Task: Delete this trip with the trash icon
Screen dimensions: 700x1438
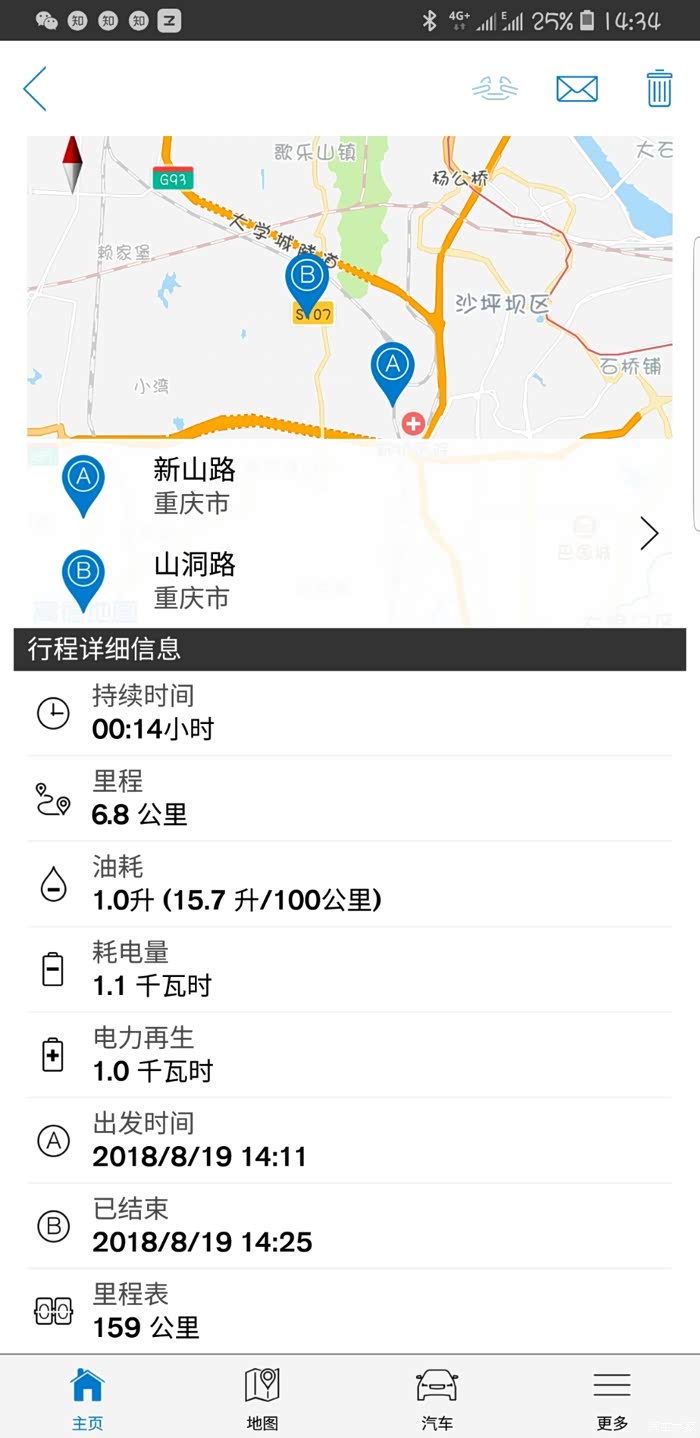Action: tap(659, 89)
